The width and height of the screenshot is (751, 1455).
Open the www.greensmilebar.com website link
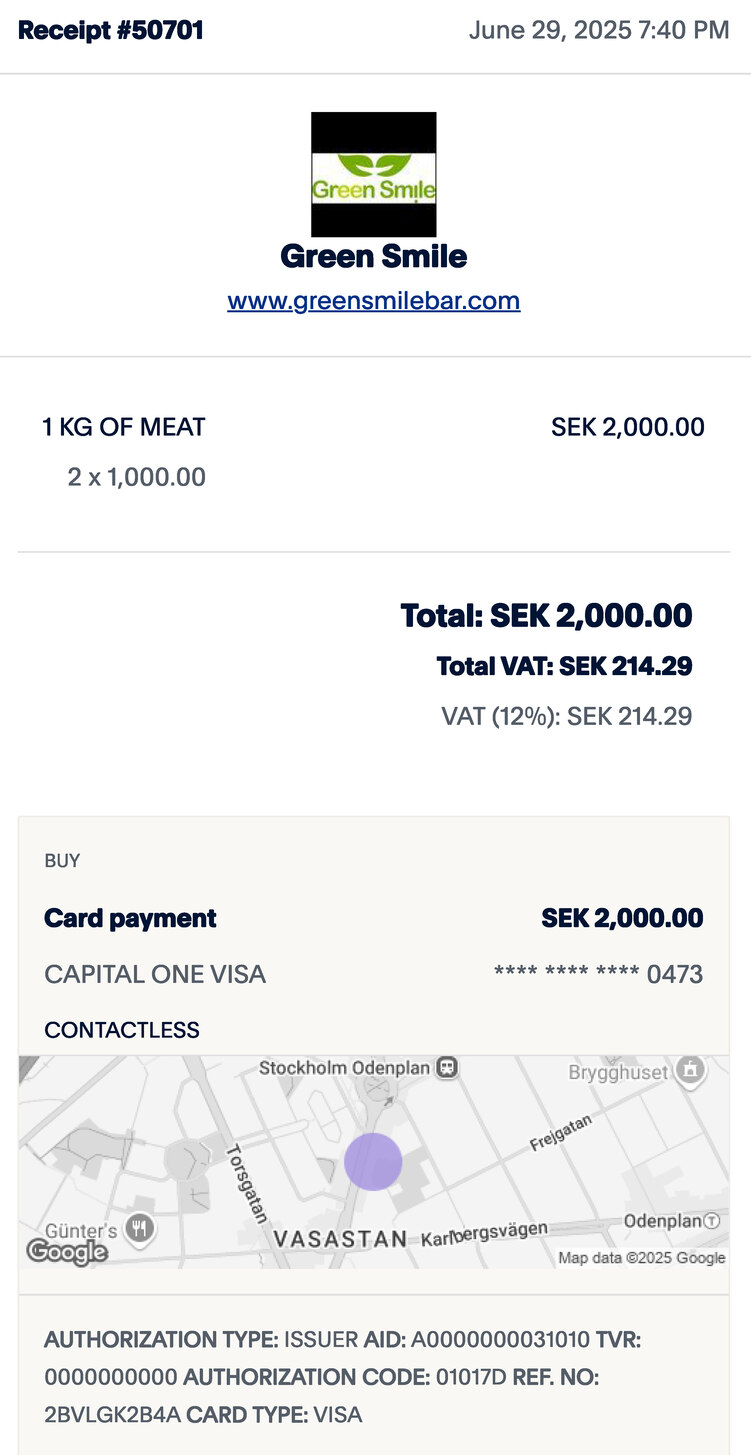click(373, 301)
